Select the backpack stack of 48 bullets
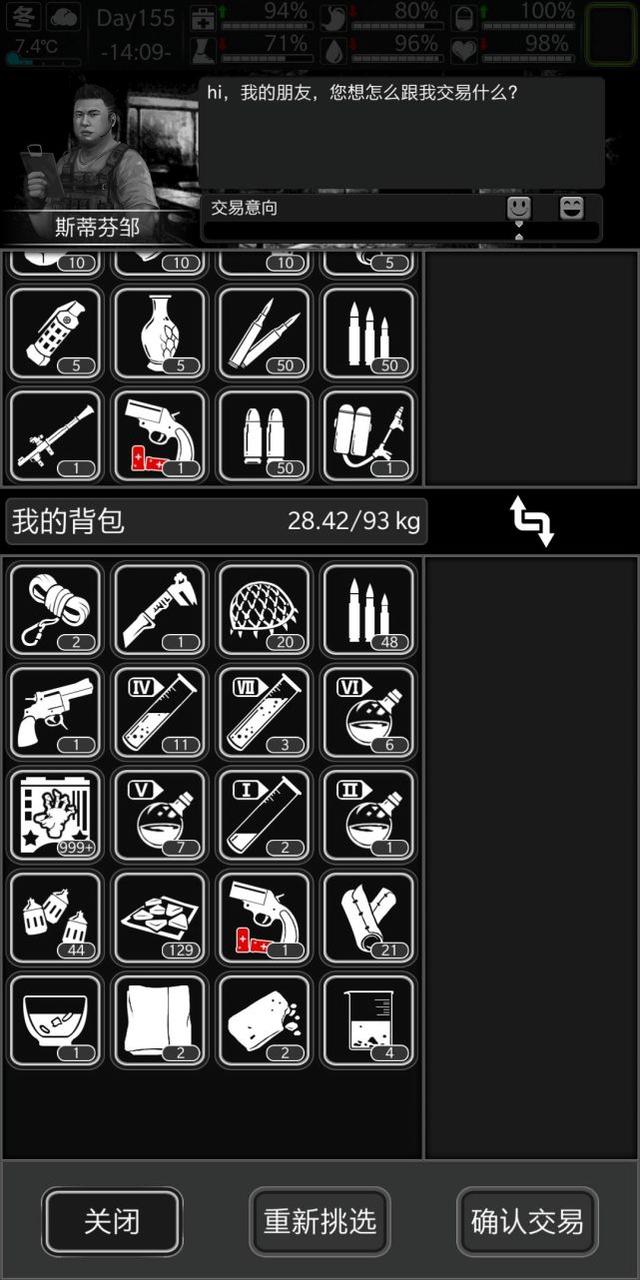Viewport: 640px width, 1280px height. pos(368,609)
